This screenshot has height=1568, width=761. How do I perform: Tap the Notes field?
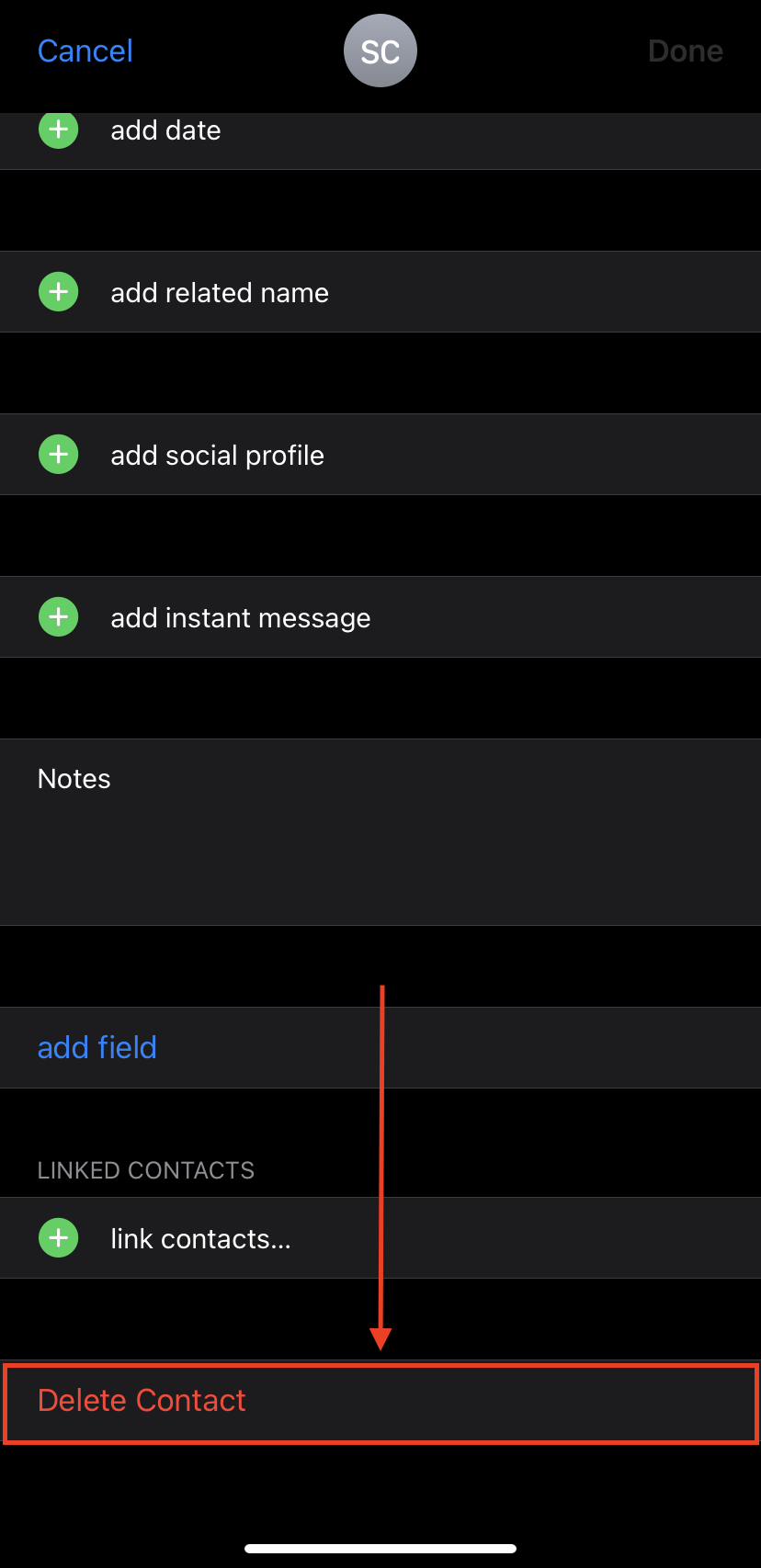point(380,831)
